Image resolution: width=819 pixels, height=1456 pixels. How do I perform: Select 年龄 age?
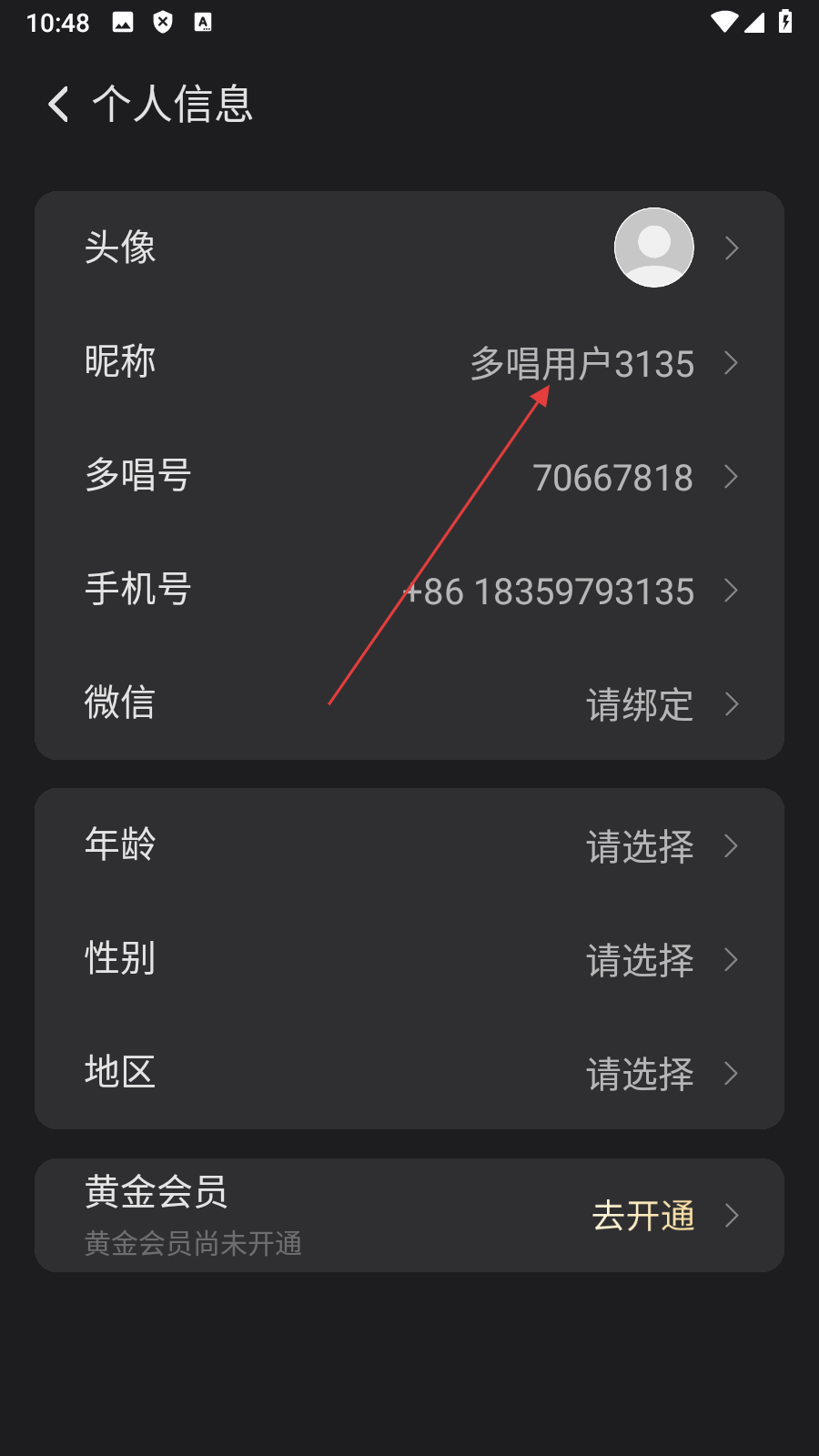pyautogui.click(x=409, y=845)
